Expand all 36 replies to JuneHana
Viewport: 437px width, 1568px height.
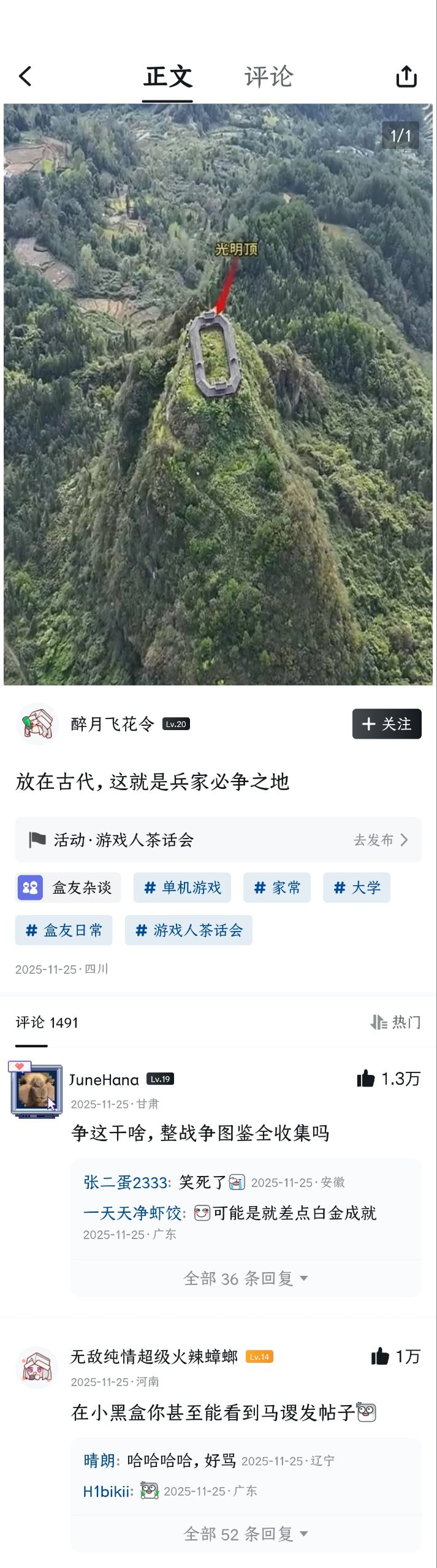(246, 1278)
